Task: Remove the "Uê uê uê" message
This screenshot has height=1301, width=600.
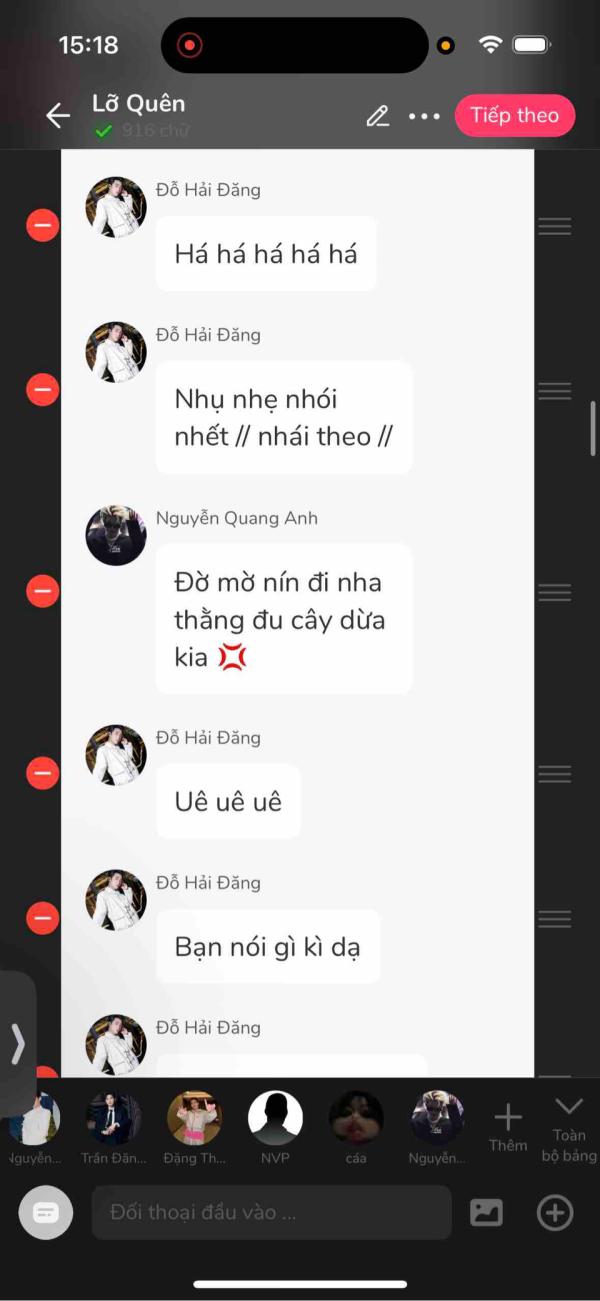Action: [42, 773]
